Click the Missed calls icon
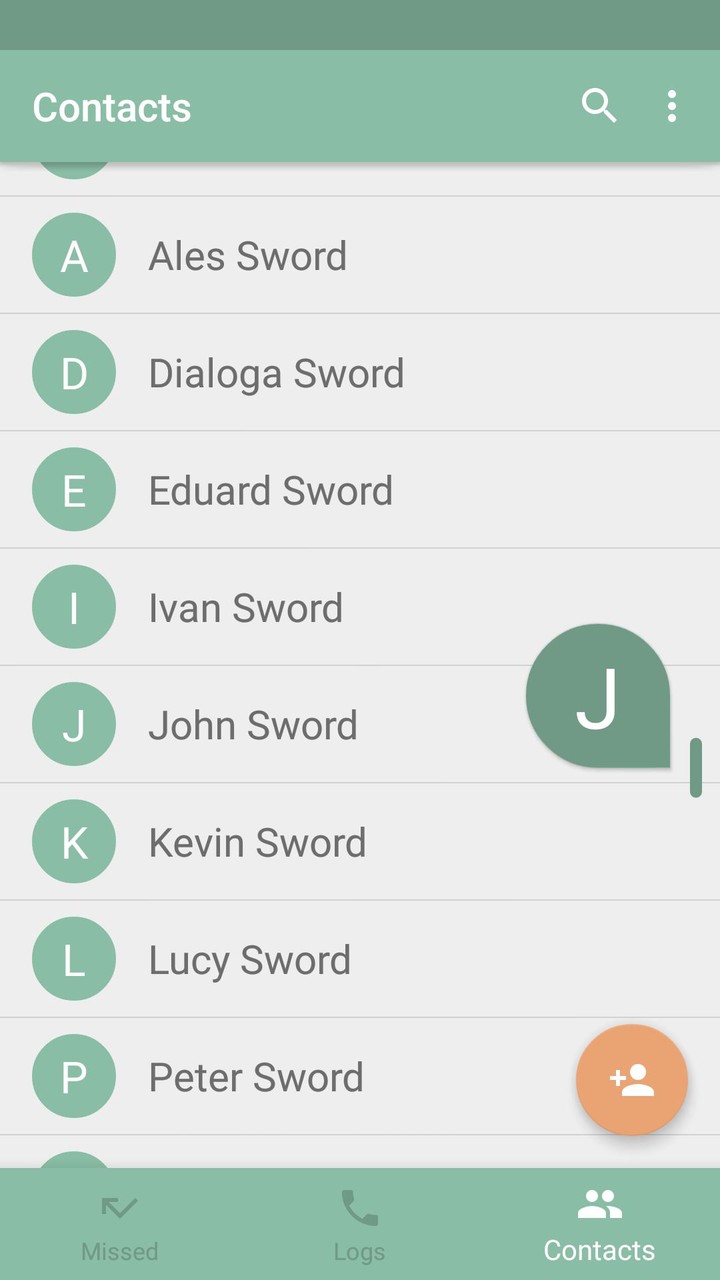Screen dimensions: 720x1280 (x=119, y=1208)
